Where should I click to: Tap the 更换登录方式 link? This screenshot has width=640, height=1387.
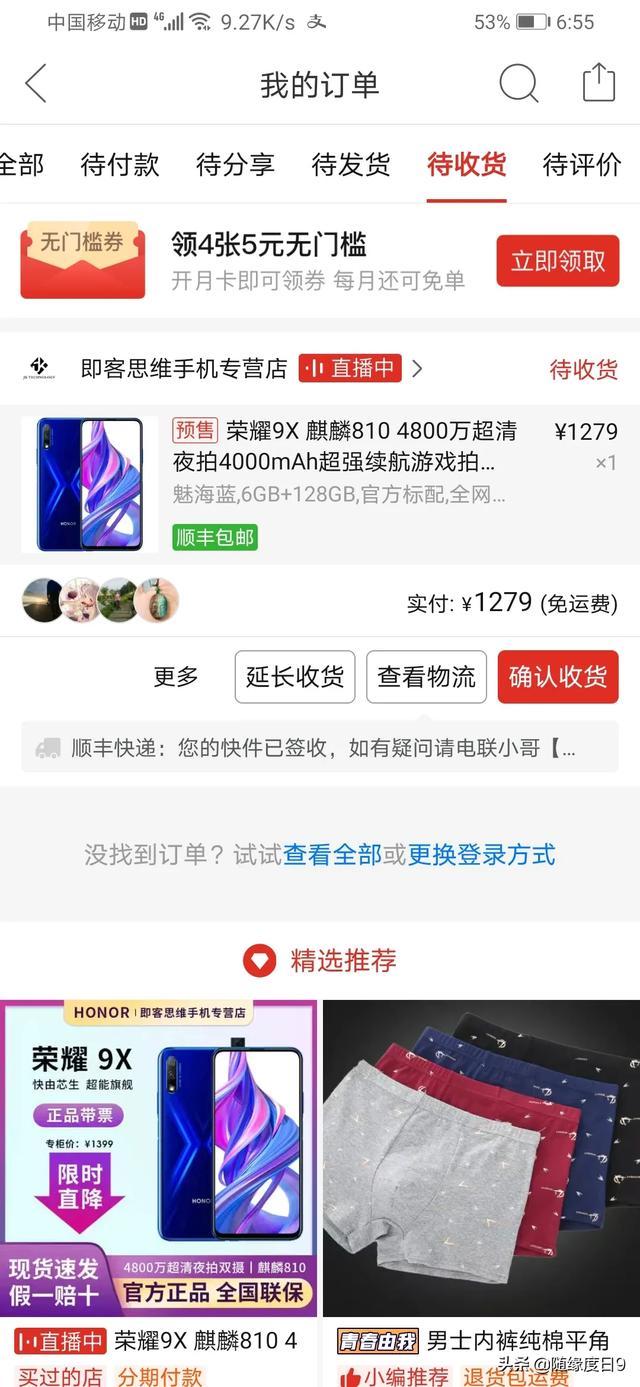[481, 855]
